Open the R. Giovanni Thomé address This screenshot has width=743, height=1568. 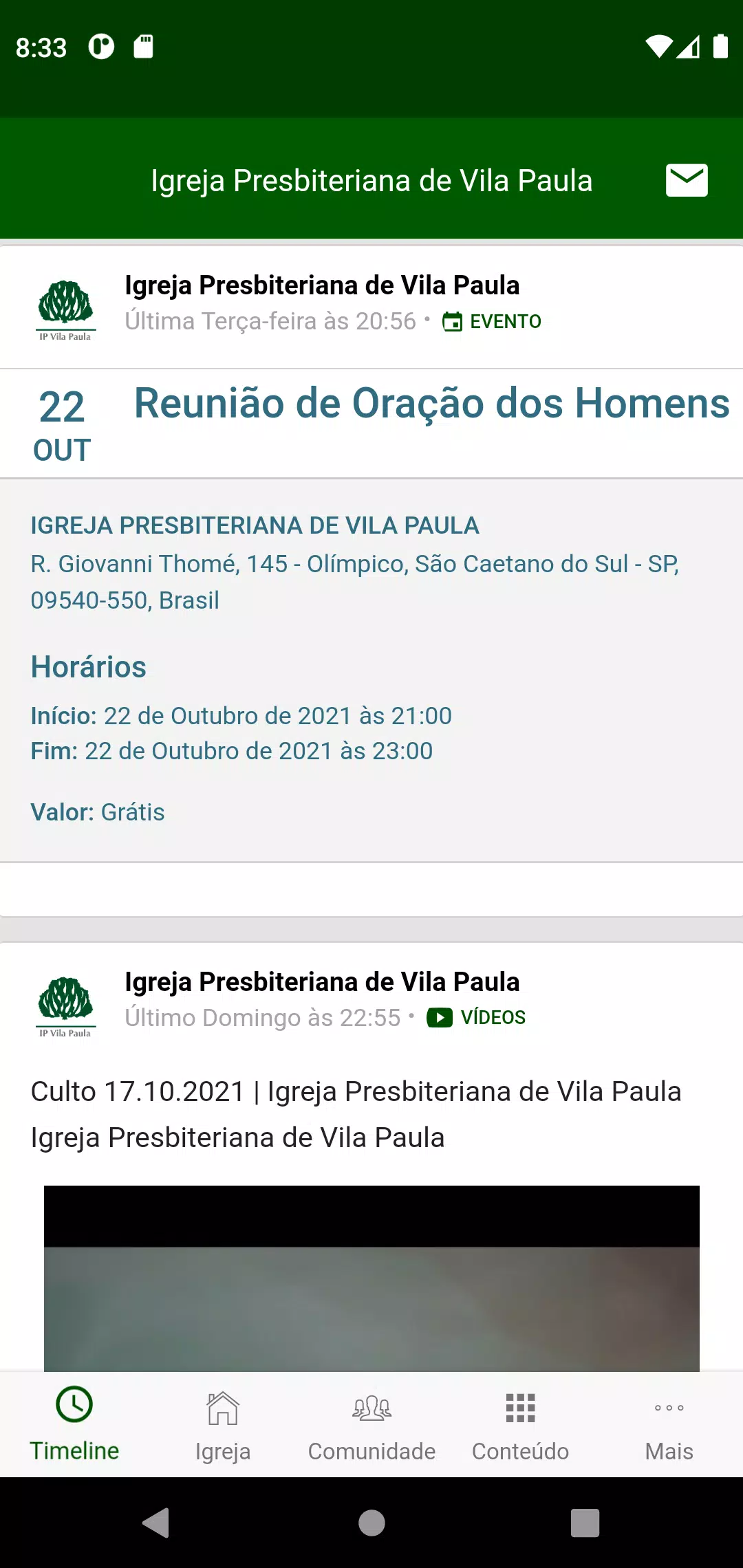pos(354,581)
